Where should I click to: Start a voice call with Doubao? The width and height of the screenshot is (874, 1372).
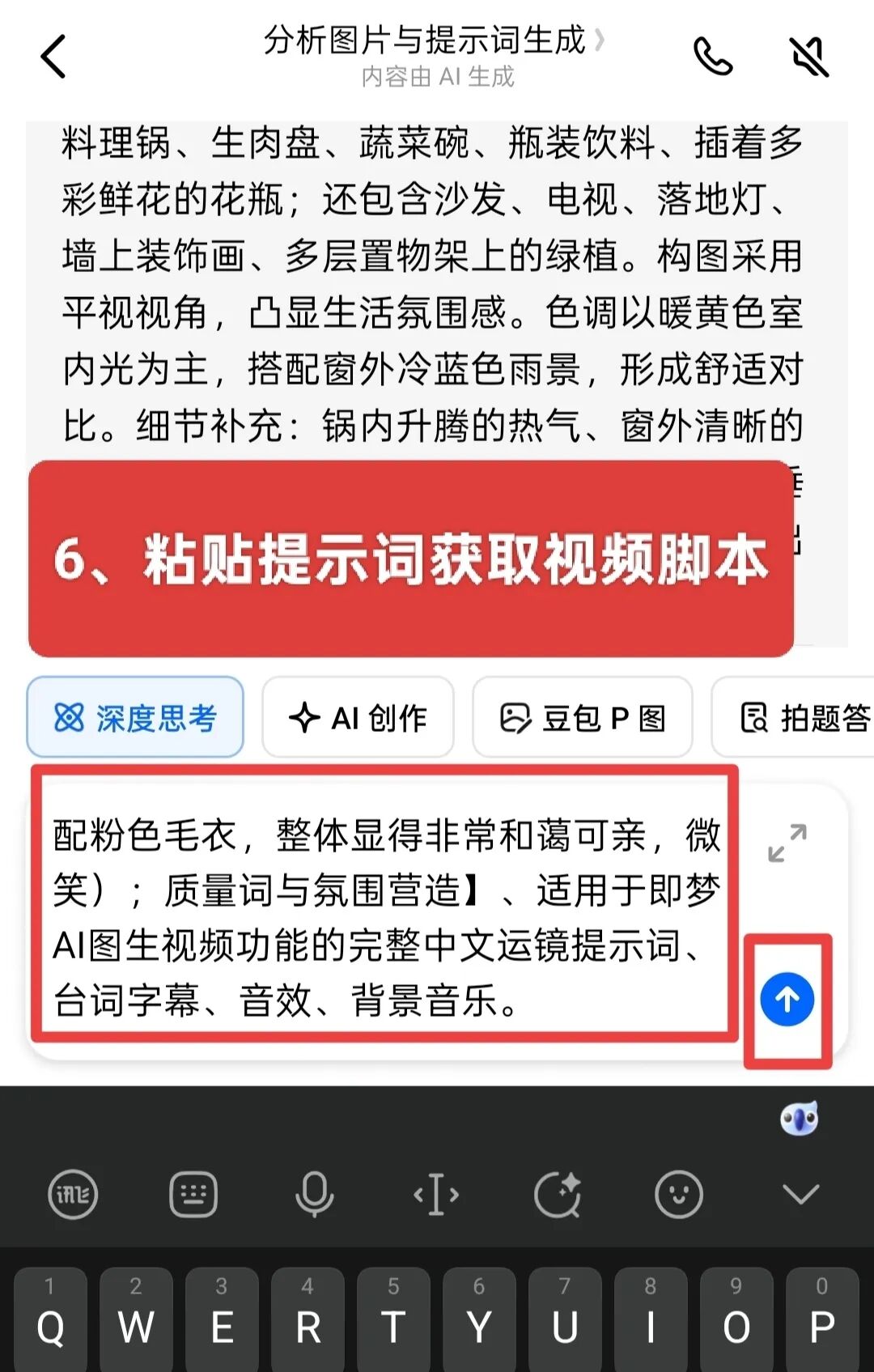point(712,57)
